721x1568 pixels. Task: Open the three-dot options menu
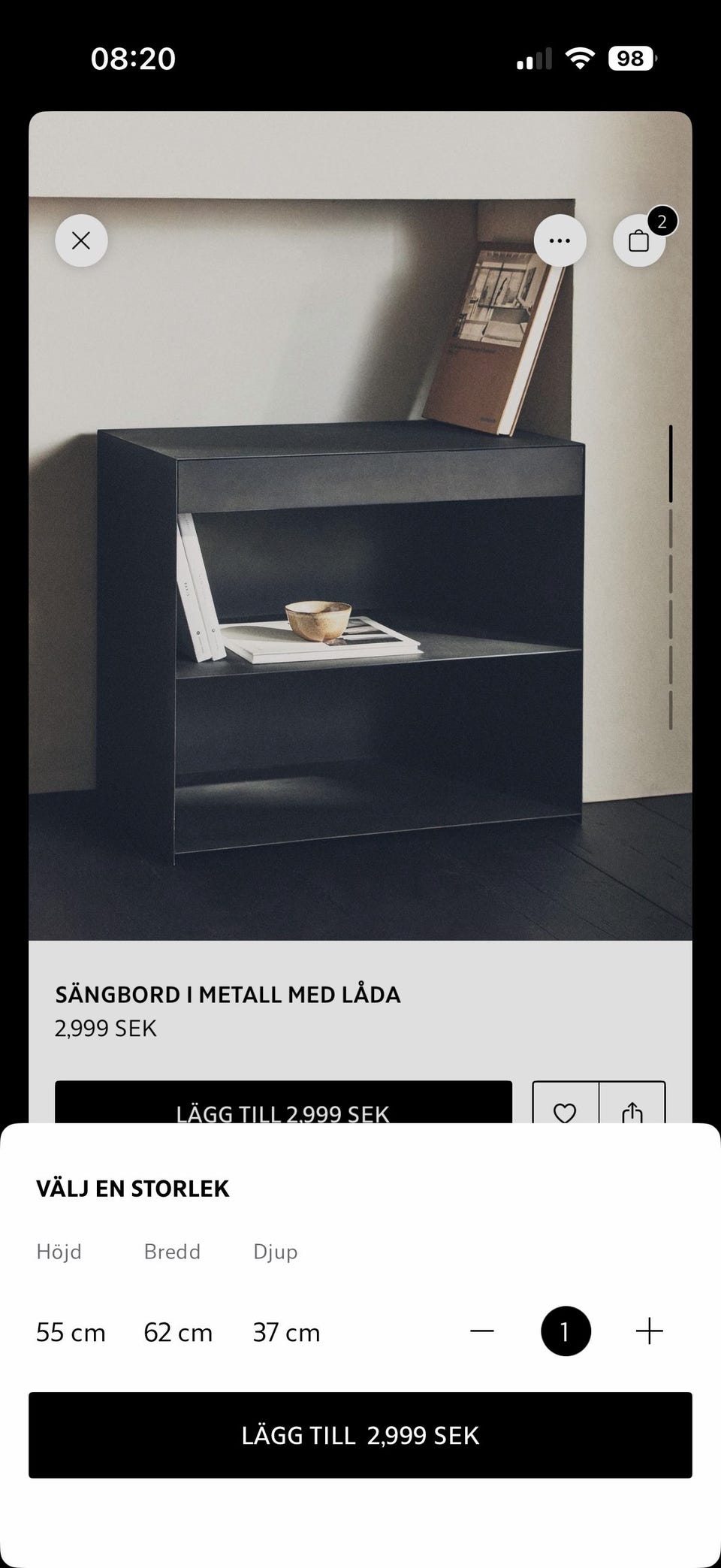pos(560,240)
